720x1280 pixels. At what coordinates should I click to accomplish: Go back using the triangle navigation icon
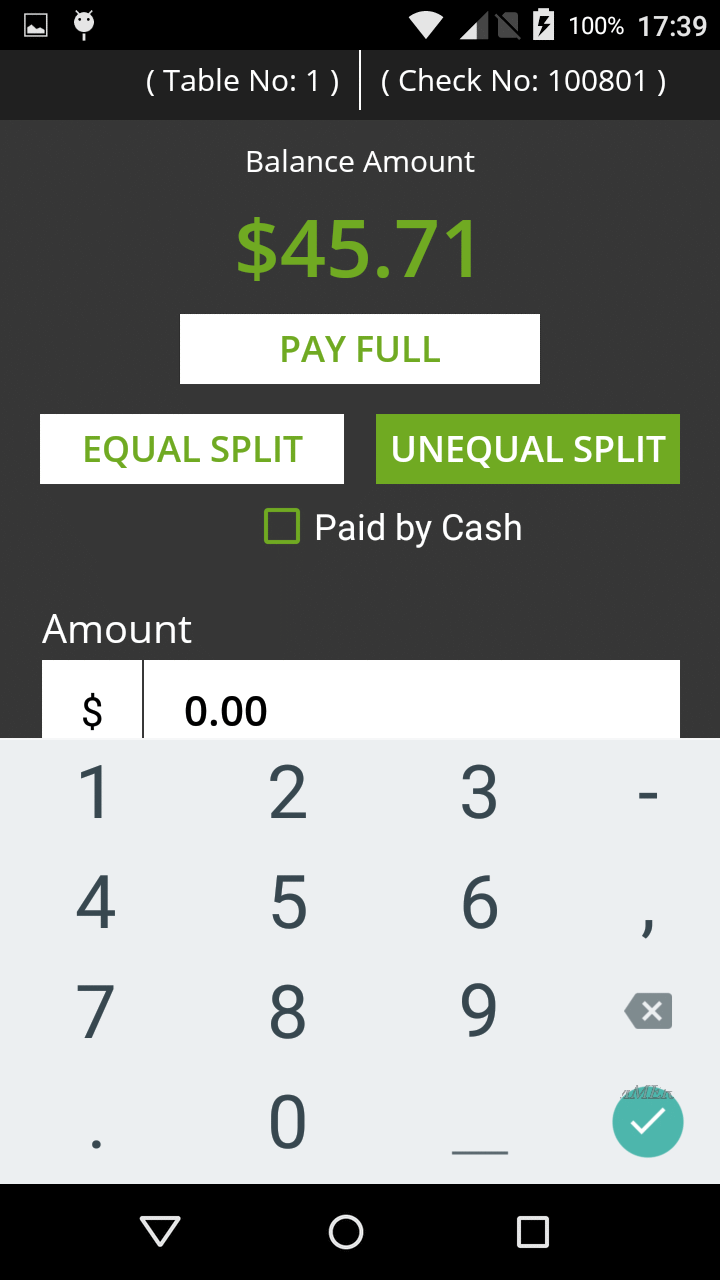160,1232
